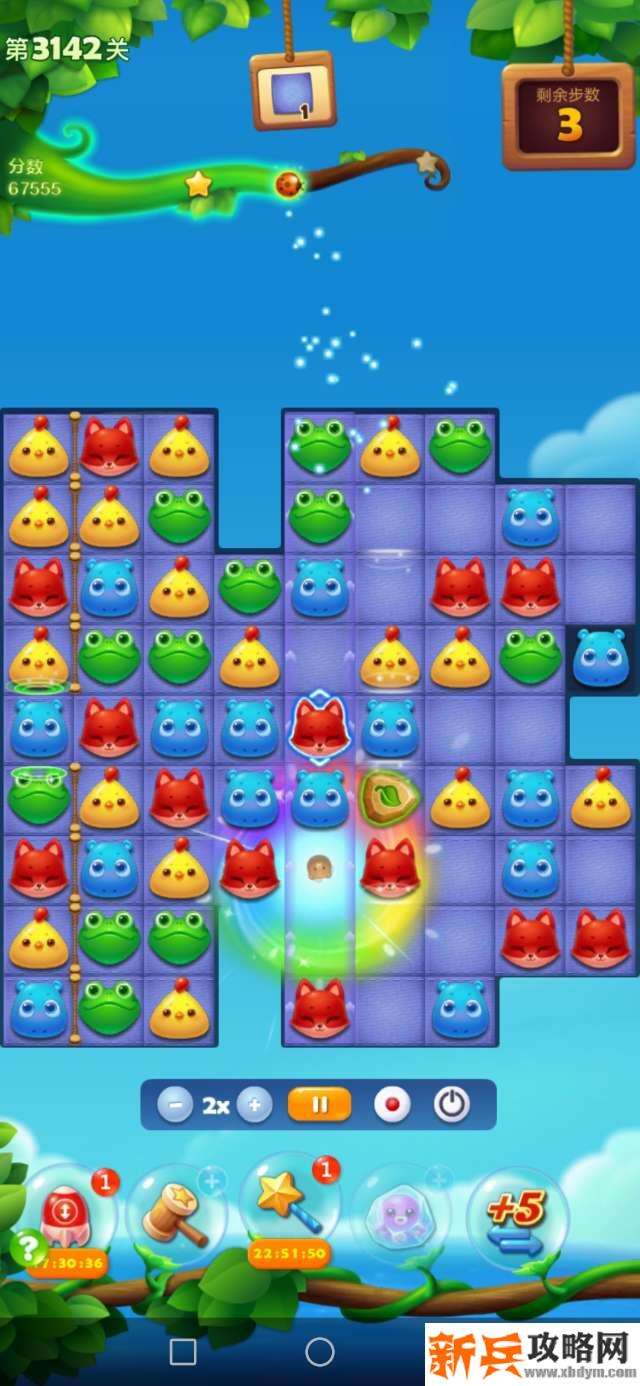Tap the highlighted red fox tile
Image resolution: width=640 pixels, height=1386 pixels.
point(319,728)
